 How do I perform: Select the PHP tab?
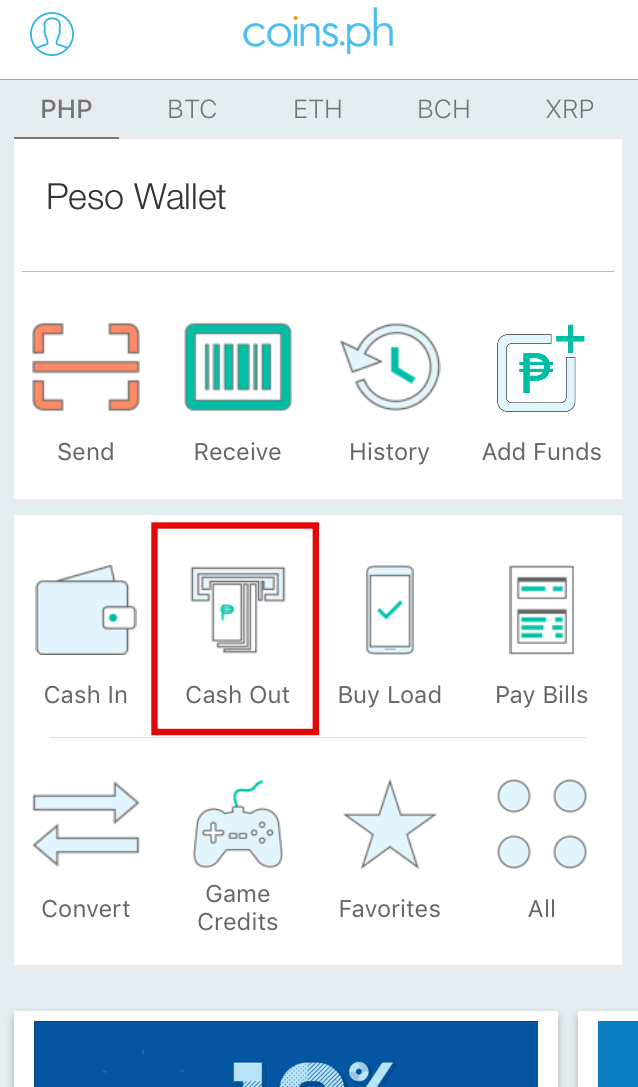tap(67, 110)
